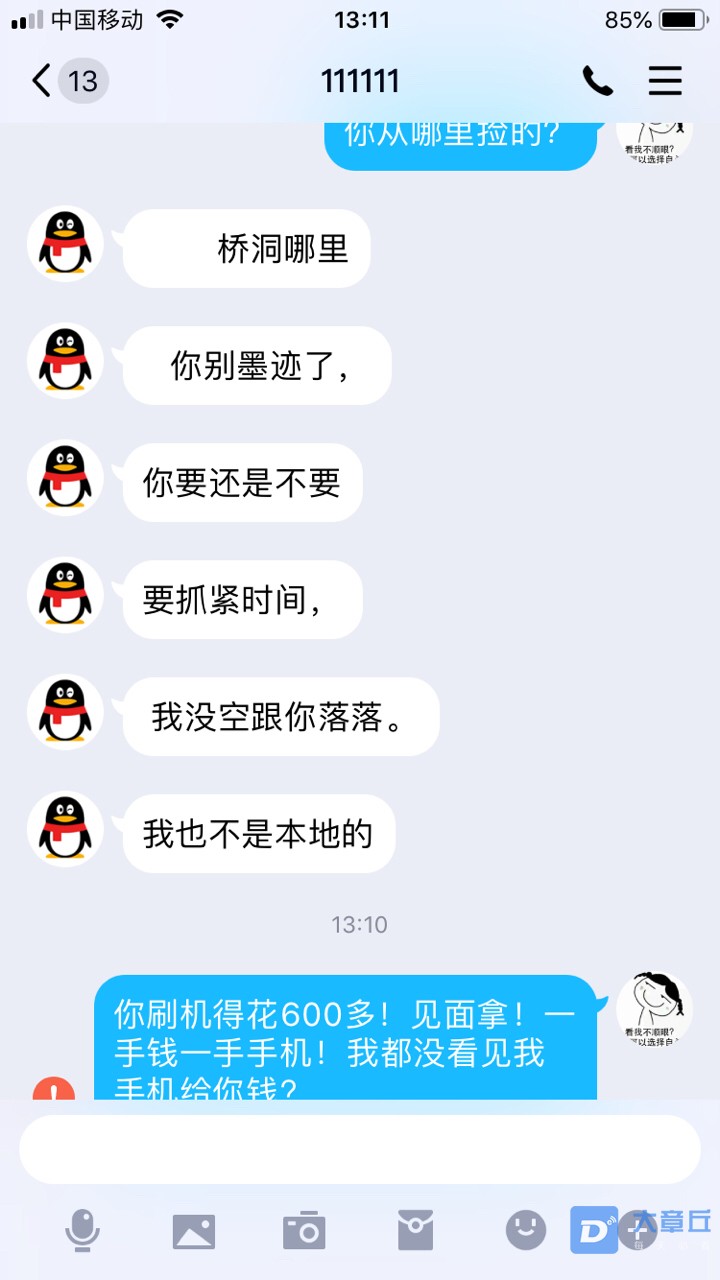Open the camera to take photo
The height and width of the screenshot is (1280, 720).
click(x=304, y=1231)
